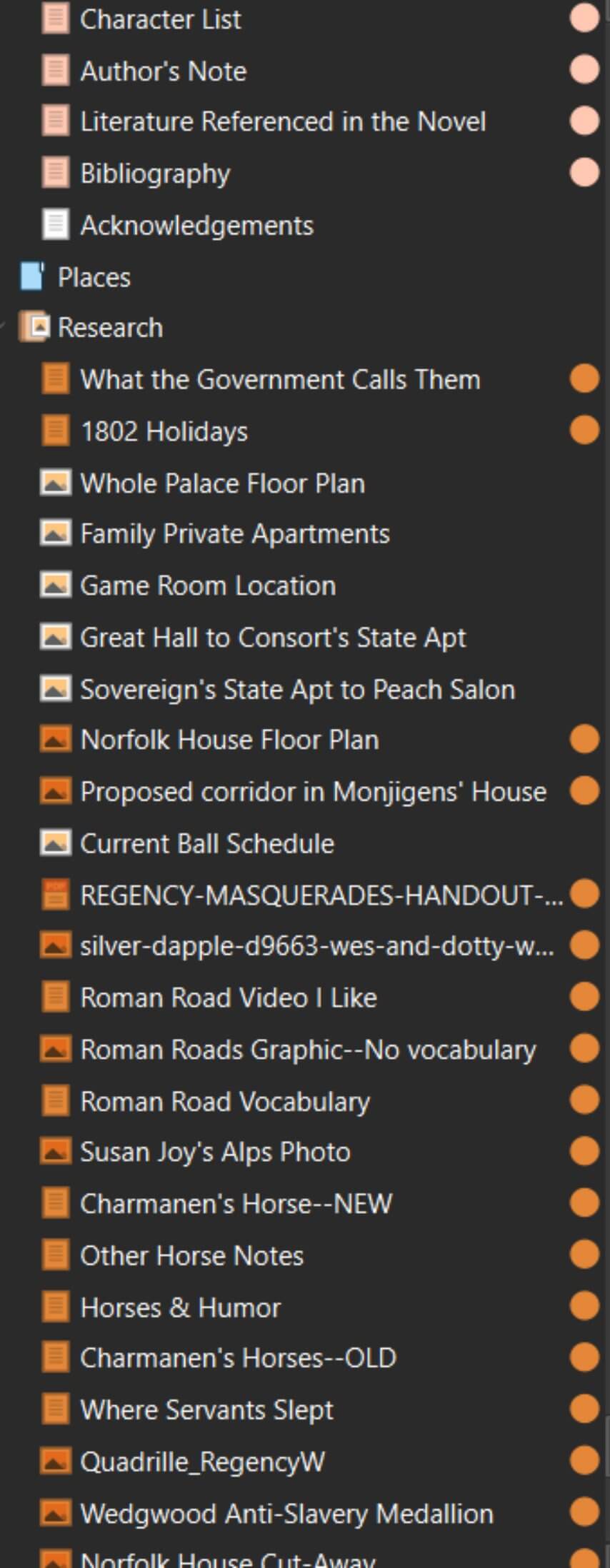
Task: Select the Acknowledgements document
Action: point(196,225)
